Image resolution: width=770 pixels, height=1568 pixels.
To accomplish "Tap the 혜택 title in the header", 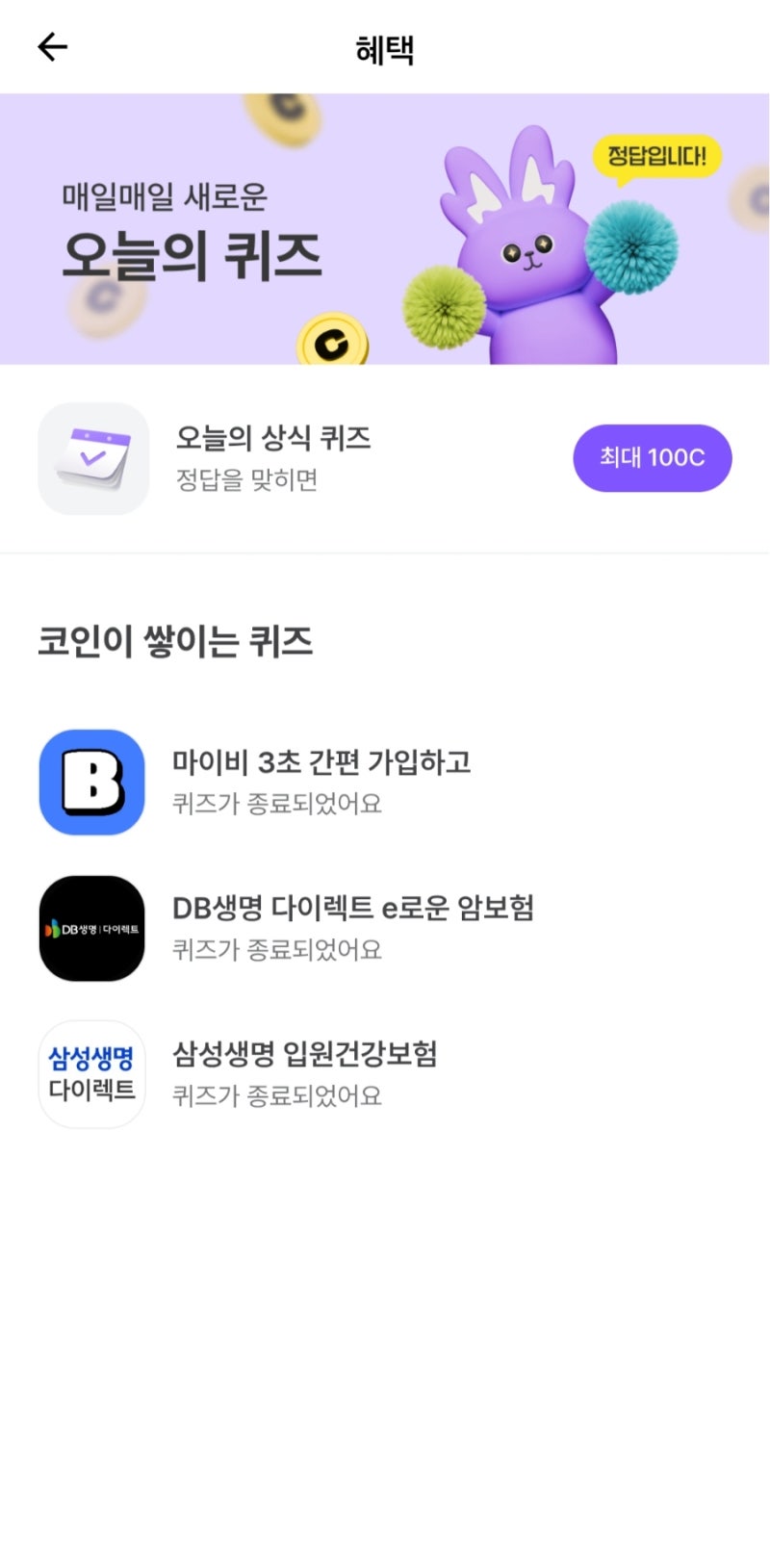I will pyautogui.click(x=384, y=46).
